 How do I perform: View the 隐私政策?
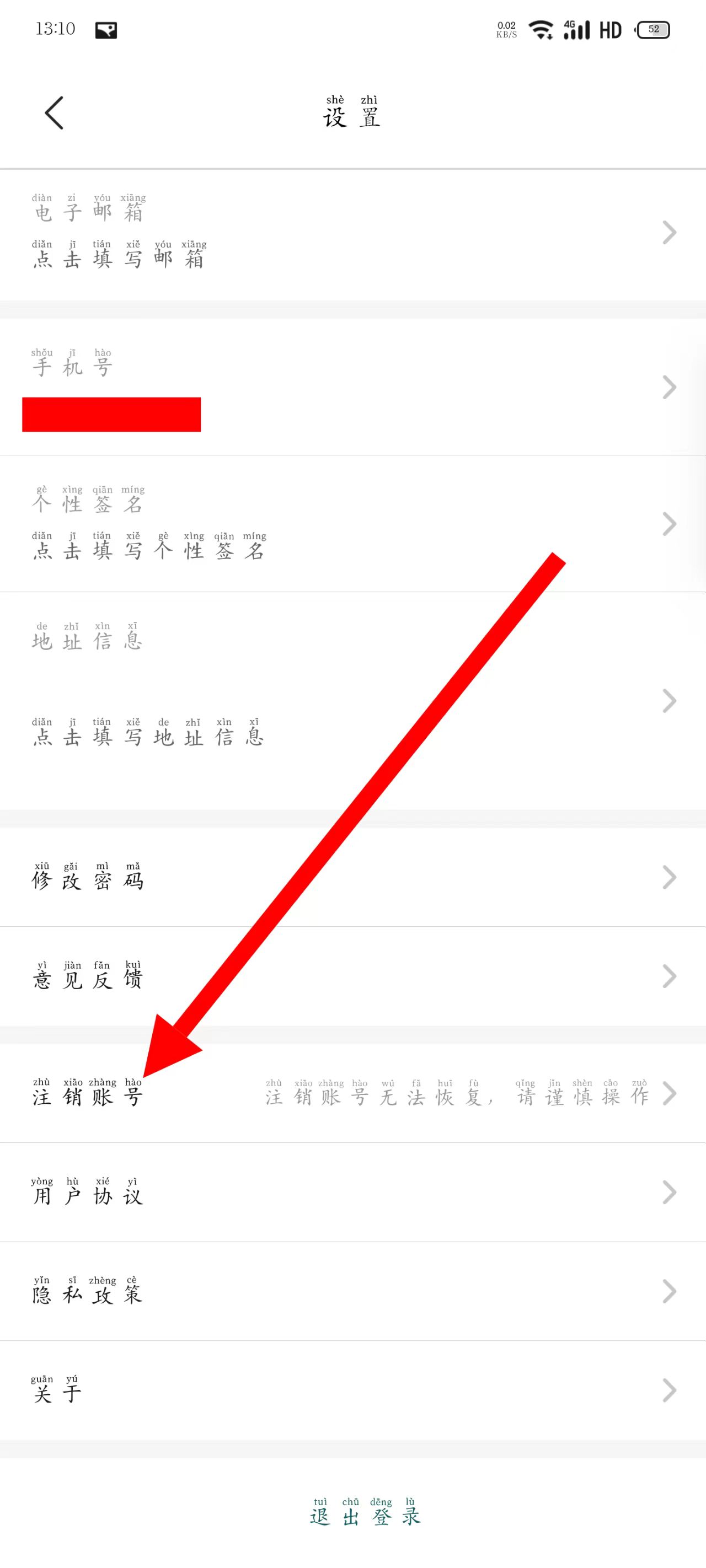click(352, 1291)
